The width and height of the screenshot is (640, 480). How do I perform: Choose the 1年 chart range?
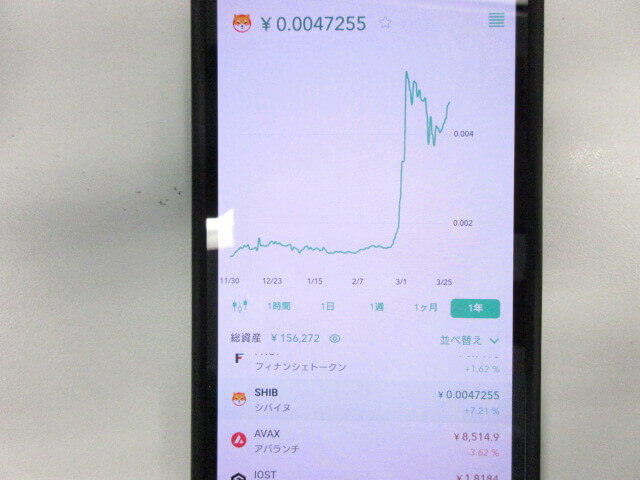[x=475, y=308]
